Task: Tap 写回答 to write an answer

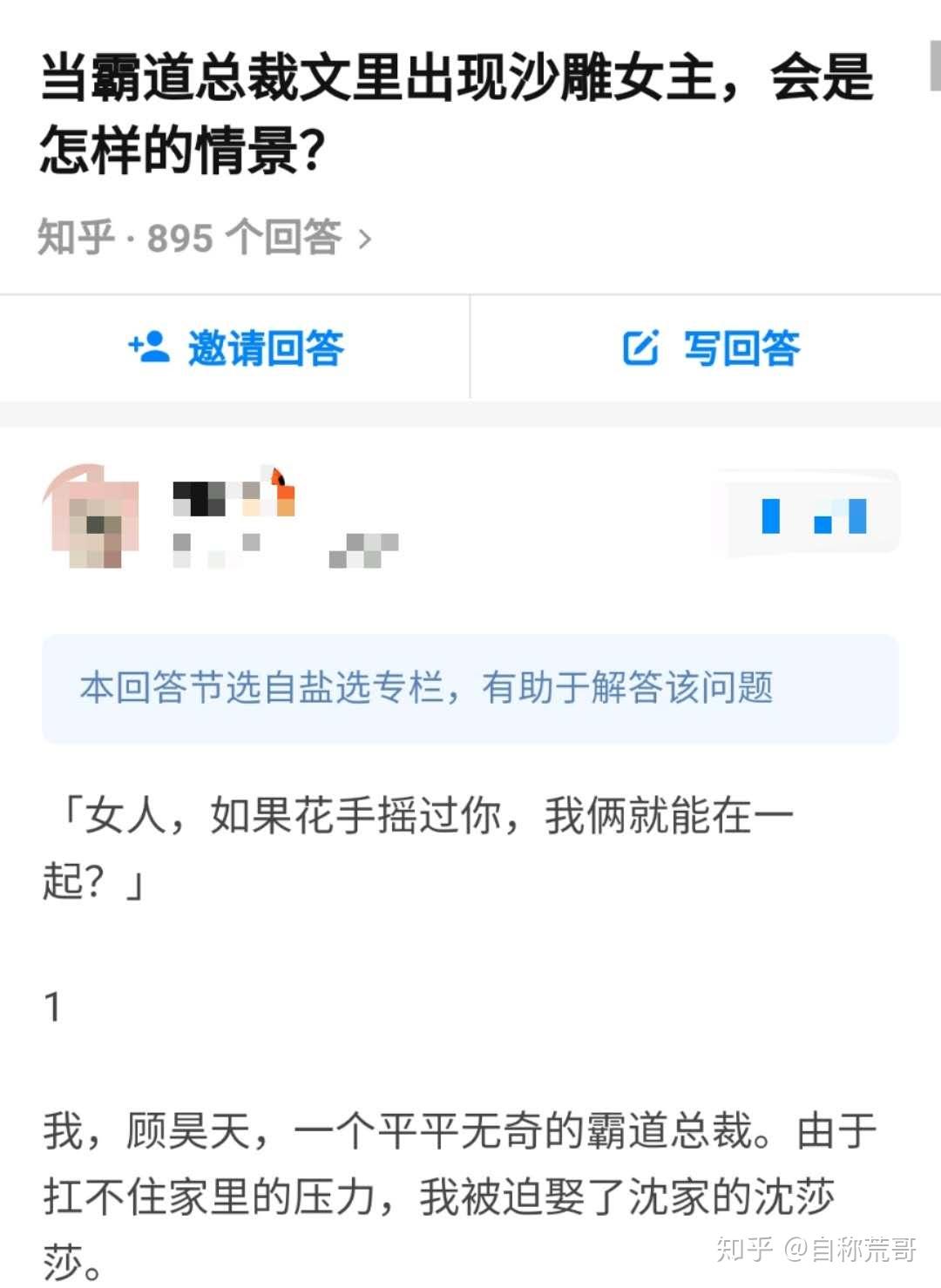Action: [710, 348]
